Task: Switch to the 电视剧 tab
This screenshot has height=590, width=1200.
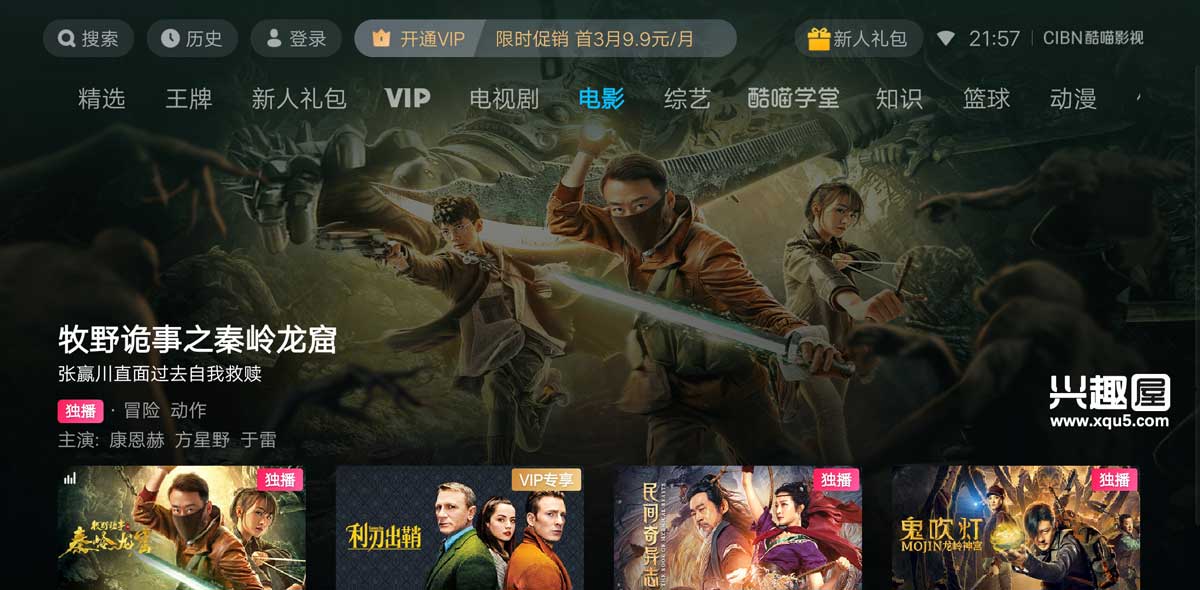Action: tap(504, 98)
